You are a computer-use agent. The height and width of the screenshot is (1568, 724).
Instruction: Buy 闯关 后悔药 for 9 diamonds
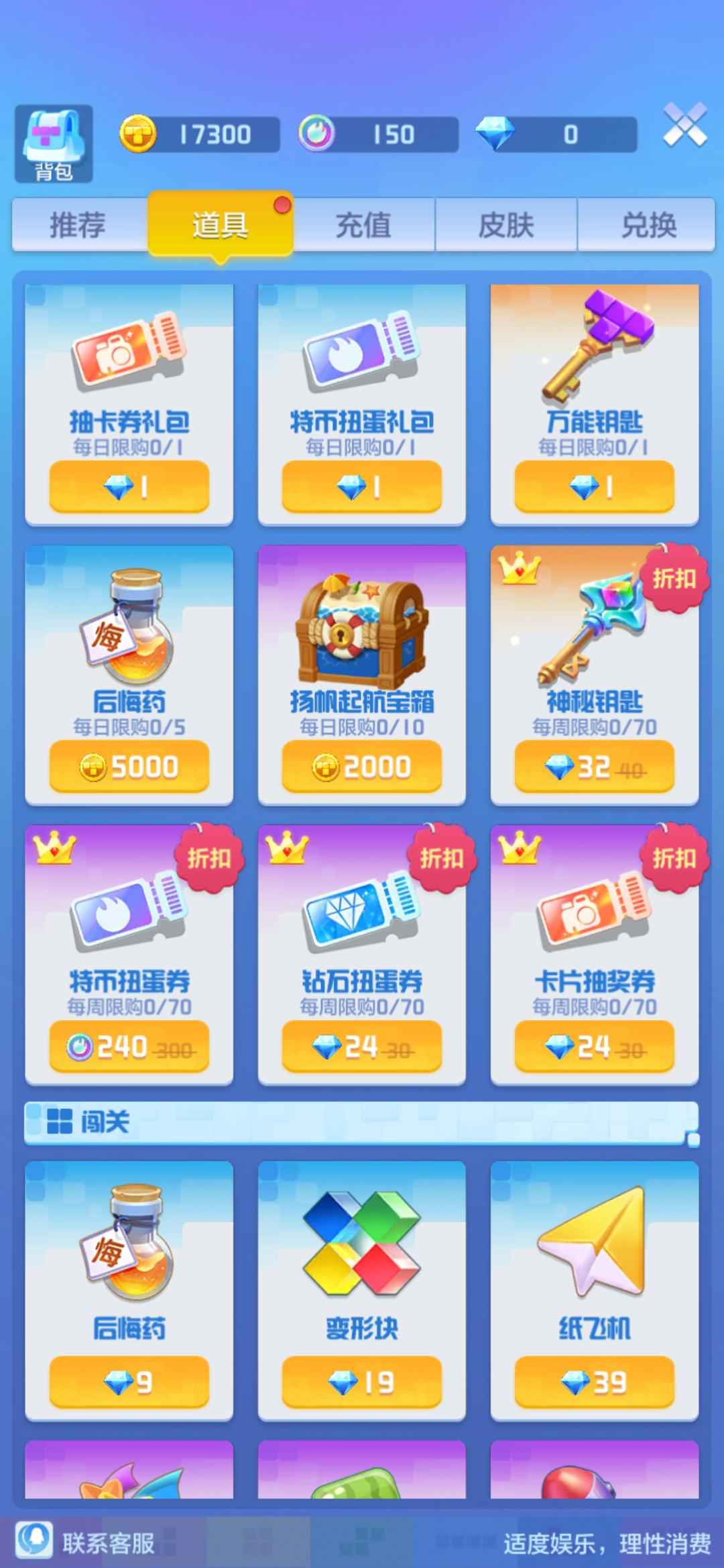(129, 1382)
